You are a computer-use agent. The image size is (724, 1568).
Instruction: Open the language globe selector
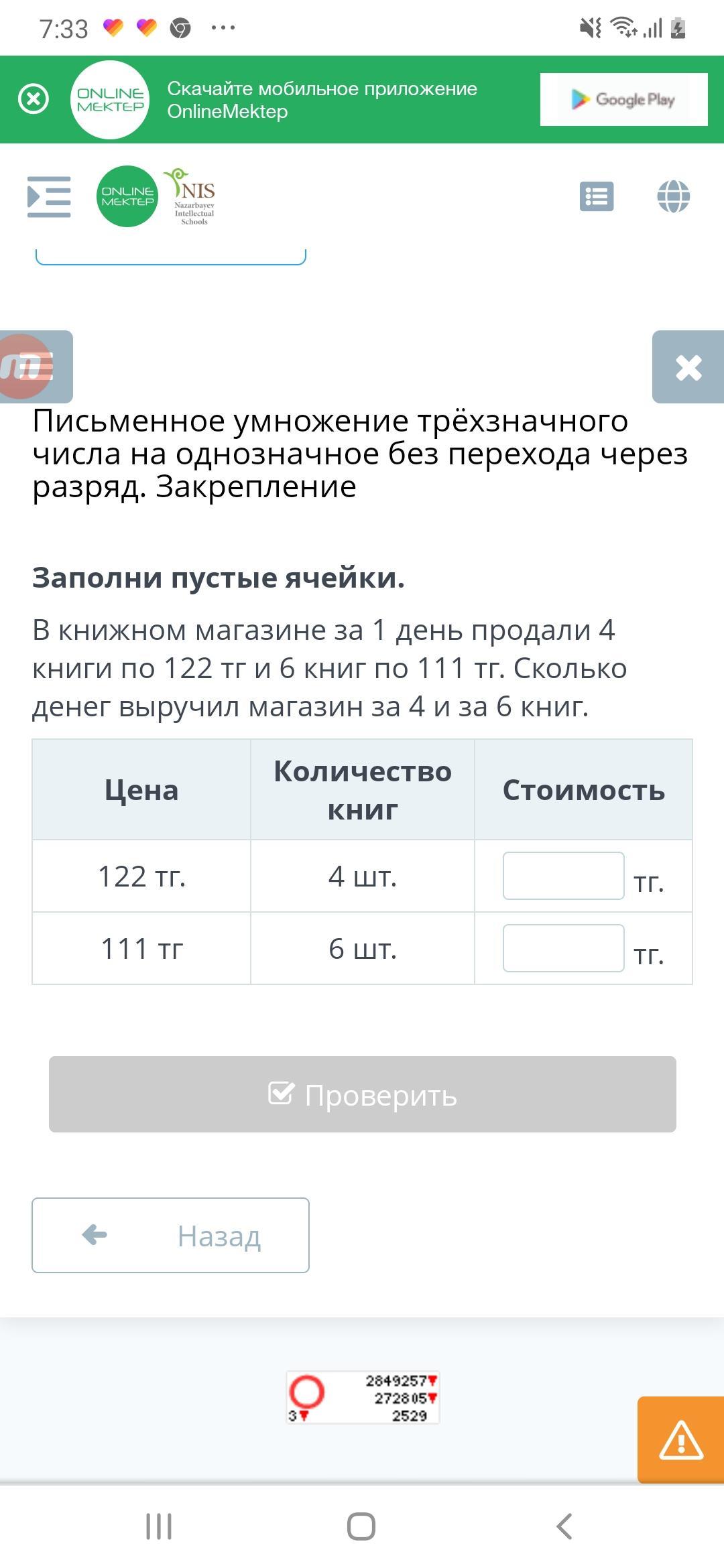click(x=673, y=196)
